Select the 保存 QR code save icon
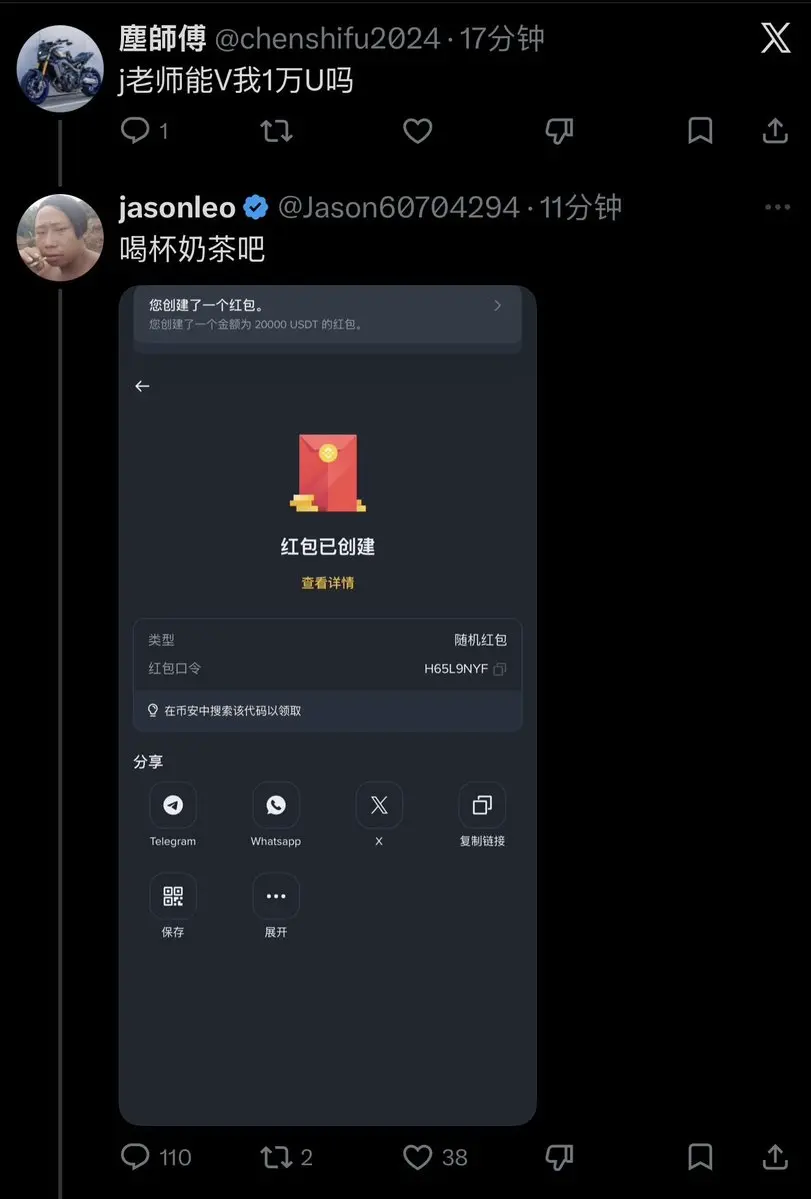The width and height of the screenshot is (811, 1199). point(172,896)
